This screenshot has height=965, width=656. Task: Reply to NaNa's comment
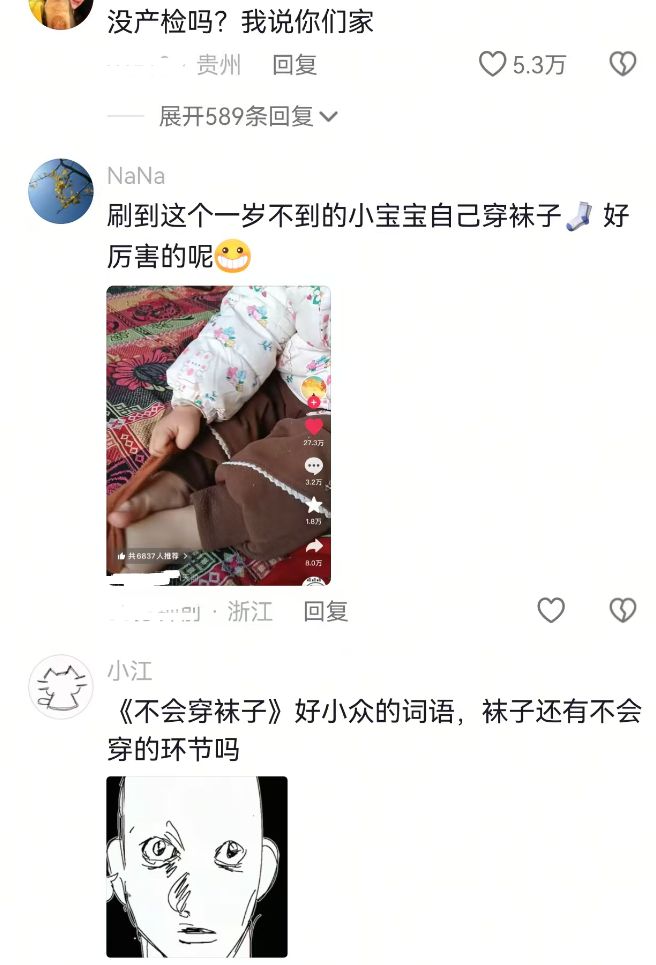(326, 611)
